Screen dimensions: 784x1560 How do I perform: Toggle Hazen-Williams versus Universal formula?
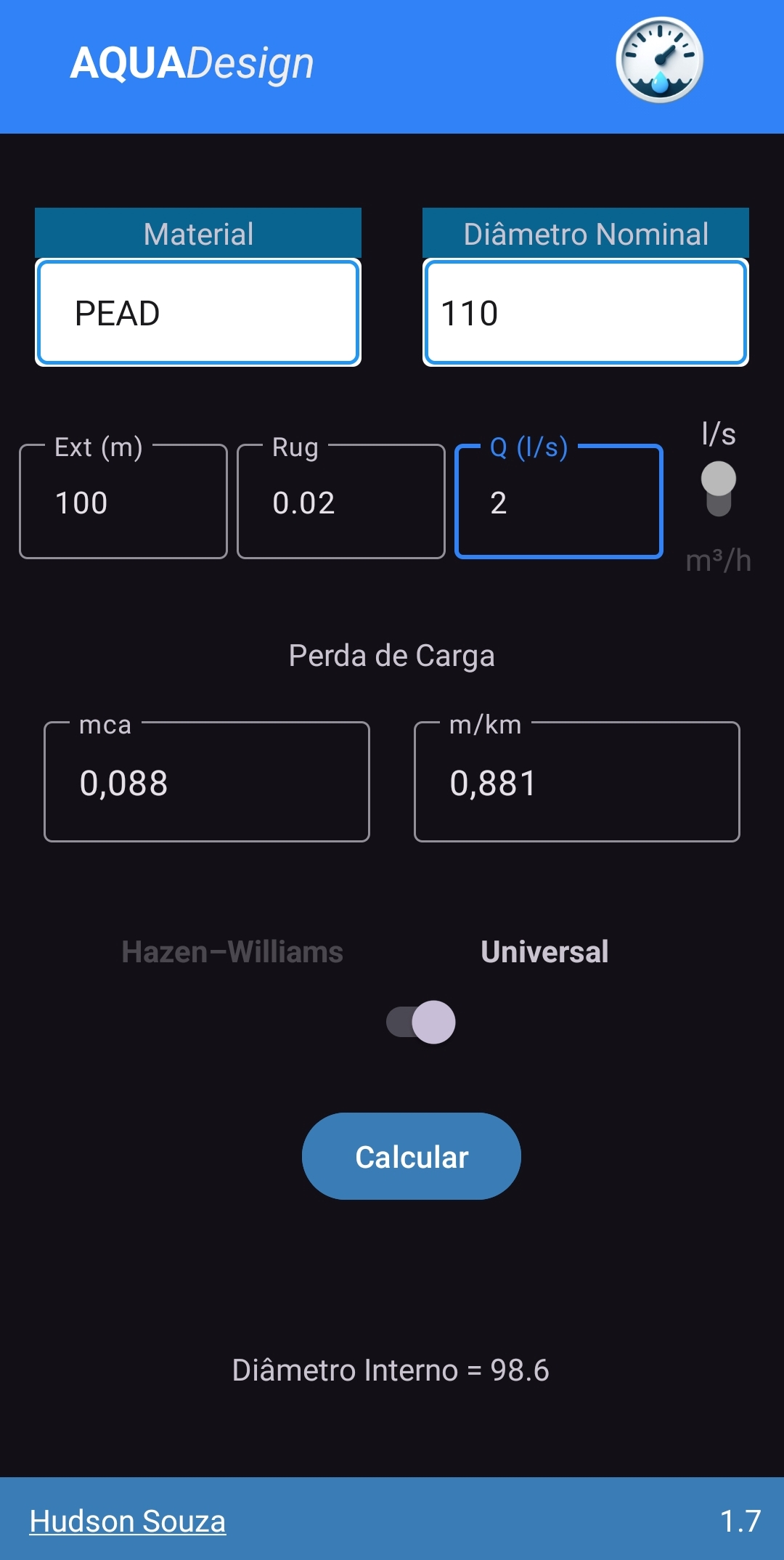421,1022
